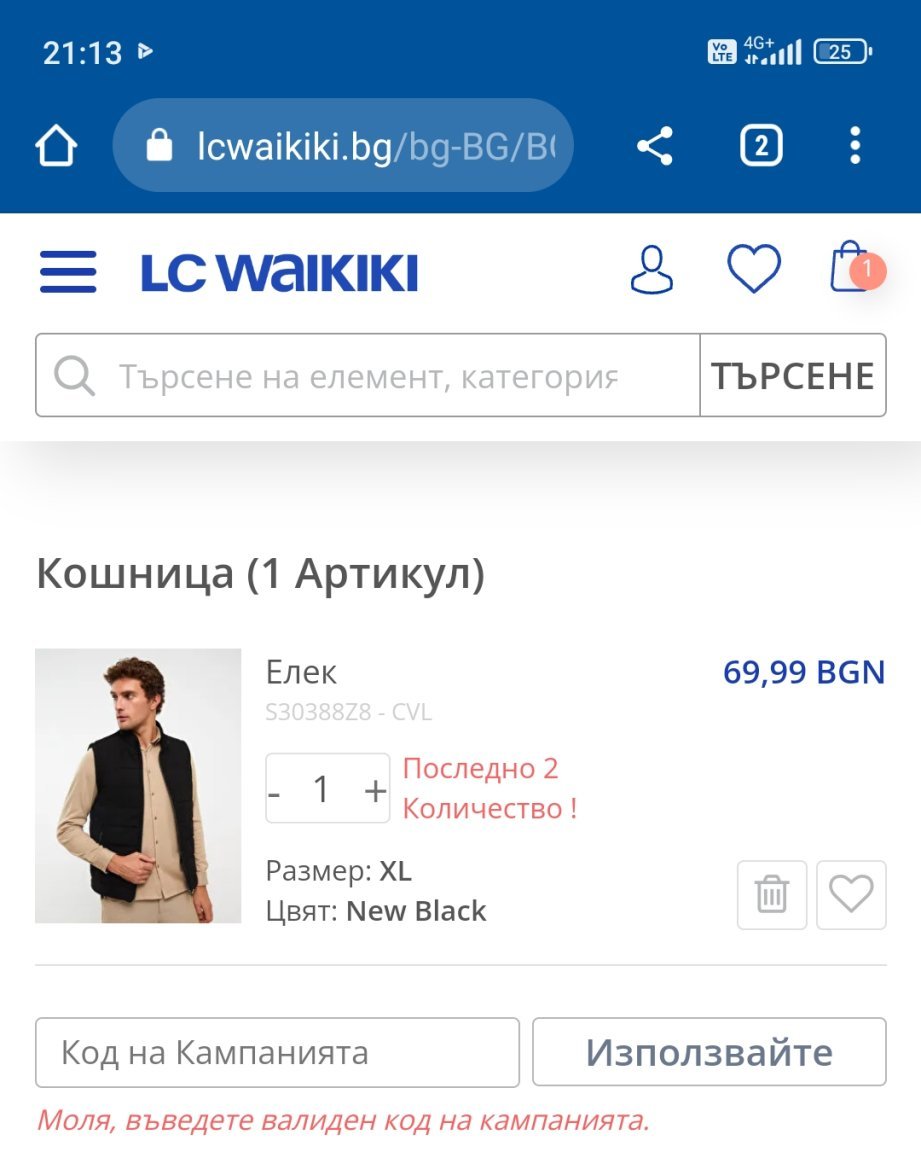
Task: Open the browser overflow menu
Action: pyautogui.click(x=855, y=145)
